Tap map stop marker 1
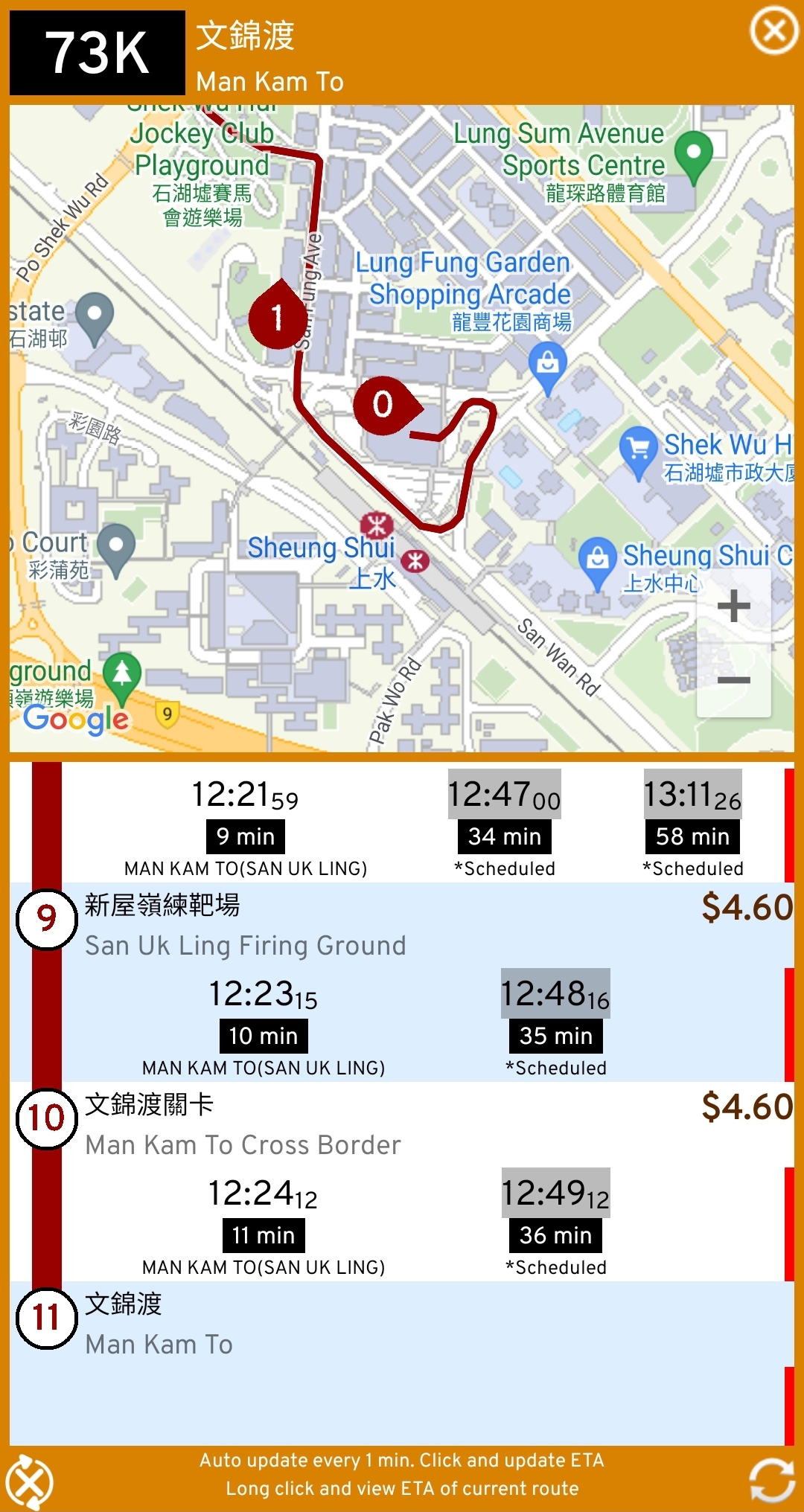This screenshot has width=804, height=1512. [x=277, y=317]
